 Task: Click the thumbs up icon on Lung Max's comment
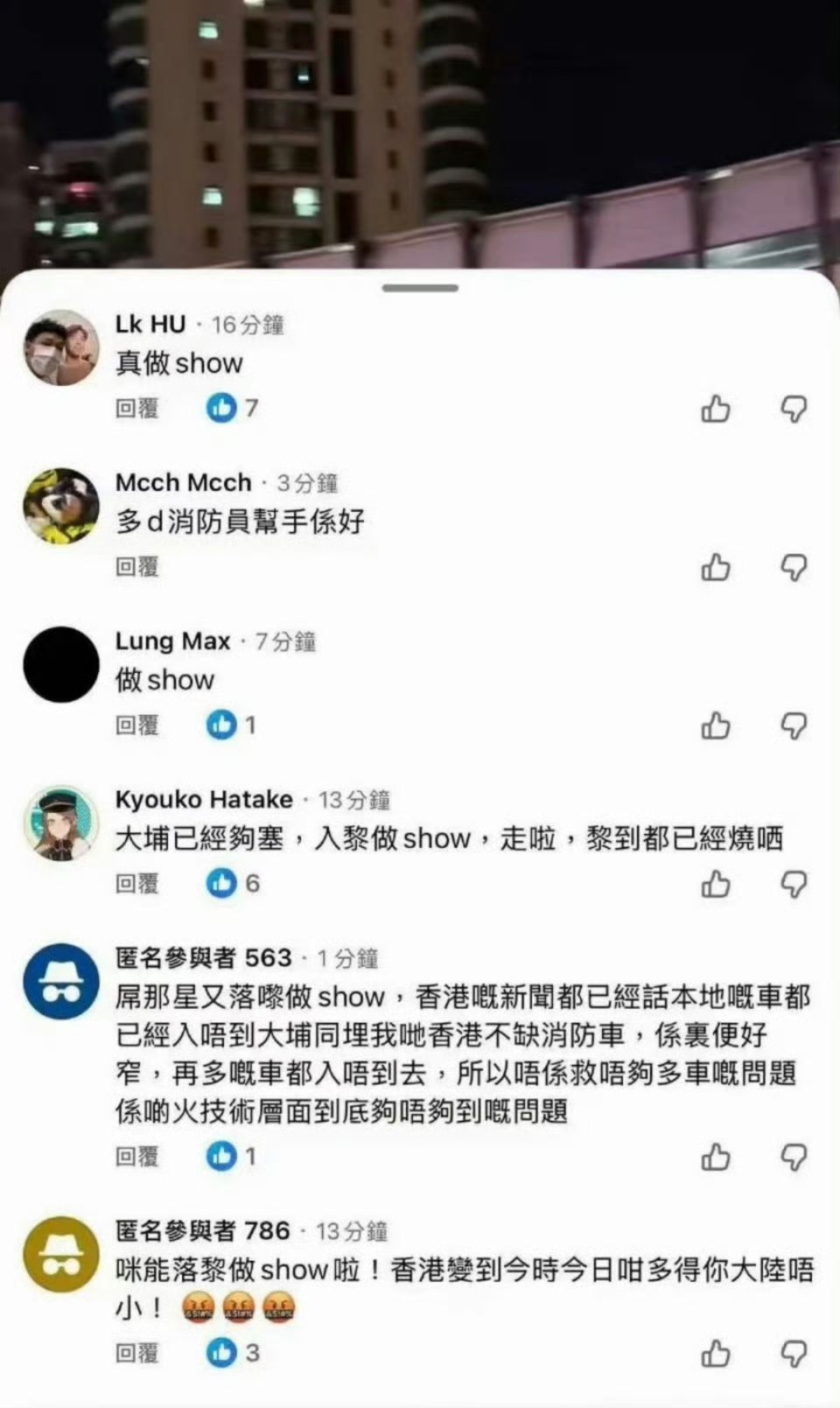point(716,725)
